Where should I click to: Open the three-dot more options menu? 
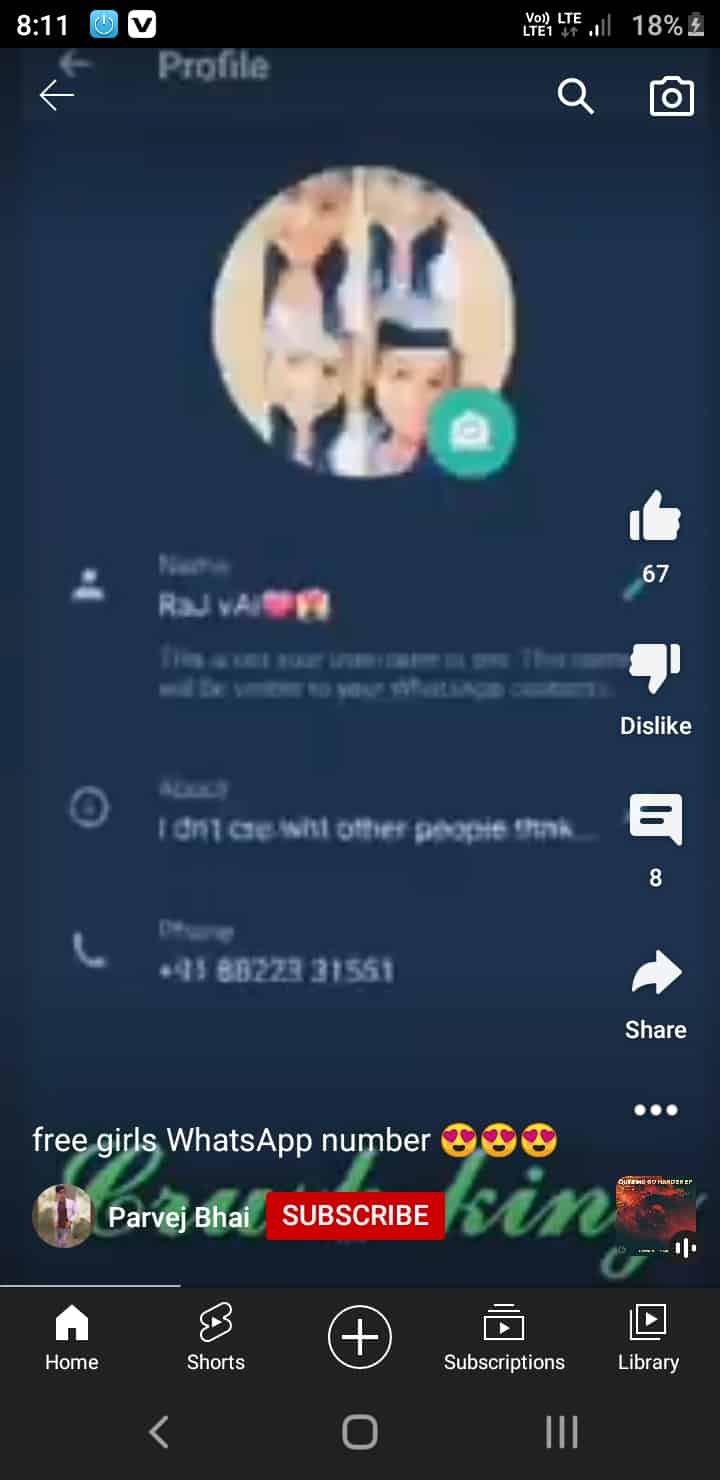[655, 1110]
